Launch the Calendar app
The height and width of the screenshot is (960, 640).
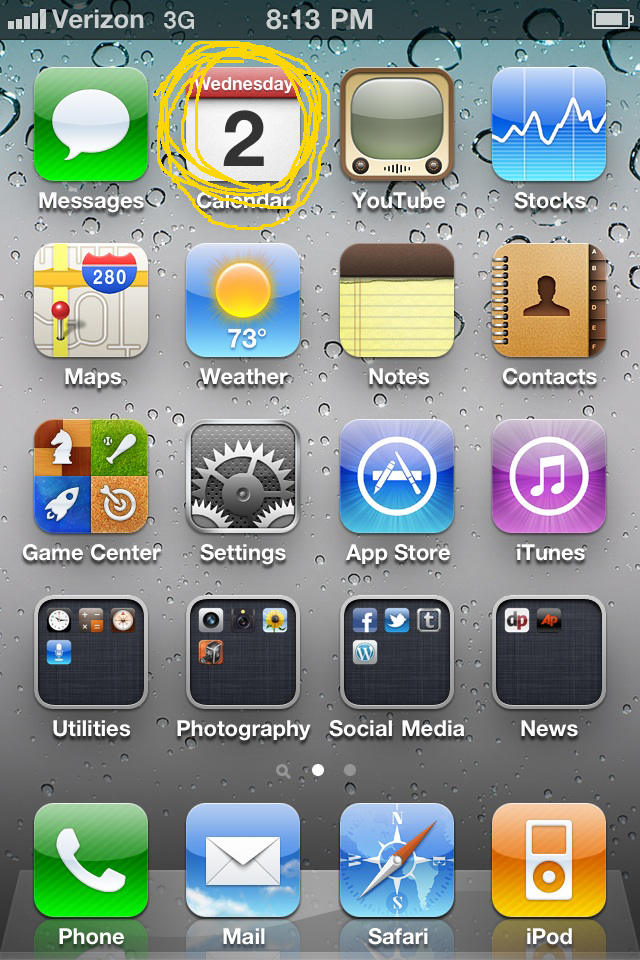(243, 126)
